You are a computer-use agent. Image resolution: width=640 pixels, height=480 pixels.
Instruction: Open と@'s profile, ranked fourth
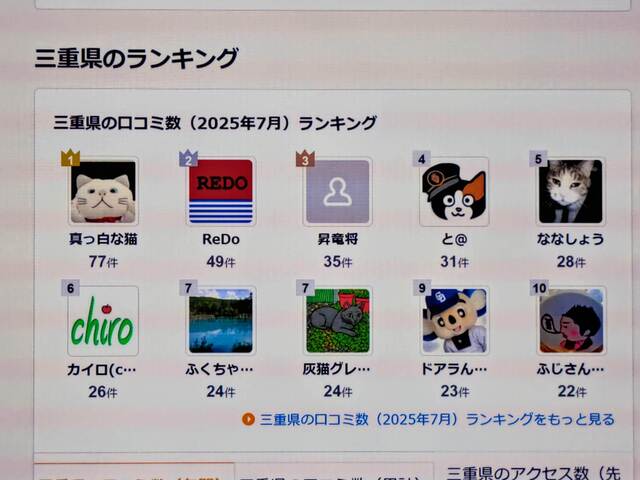tap(454, 192)
